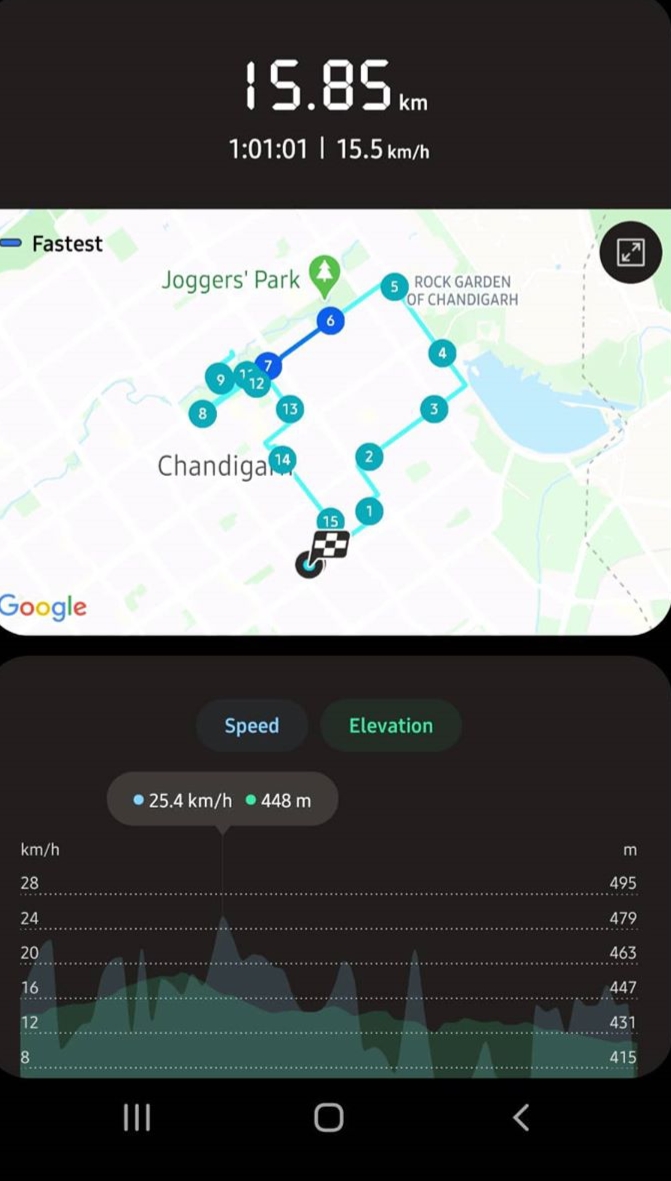Open Joggers' Park map pin
This screenshot has width=671, height=1181.
tap(323, 274)
